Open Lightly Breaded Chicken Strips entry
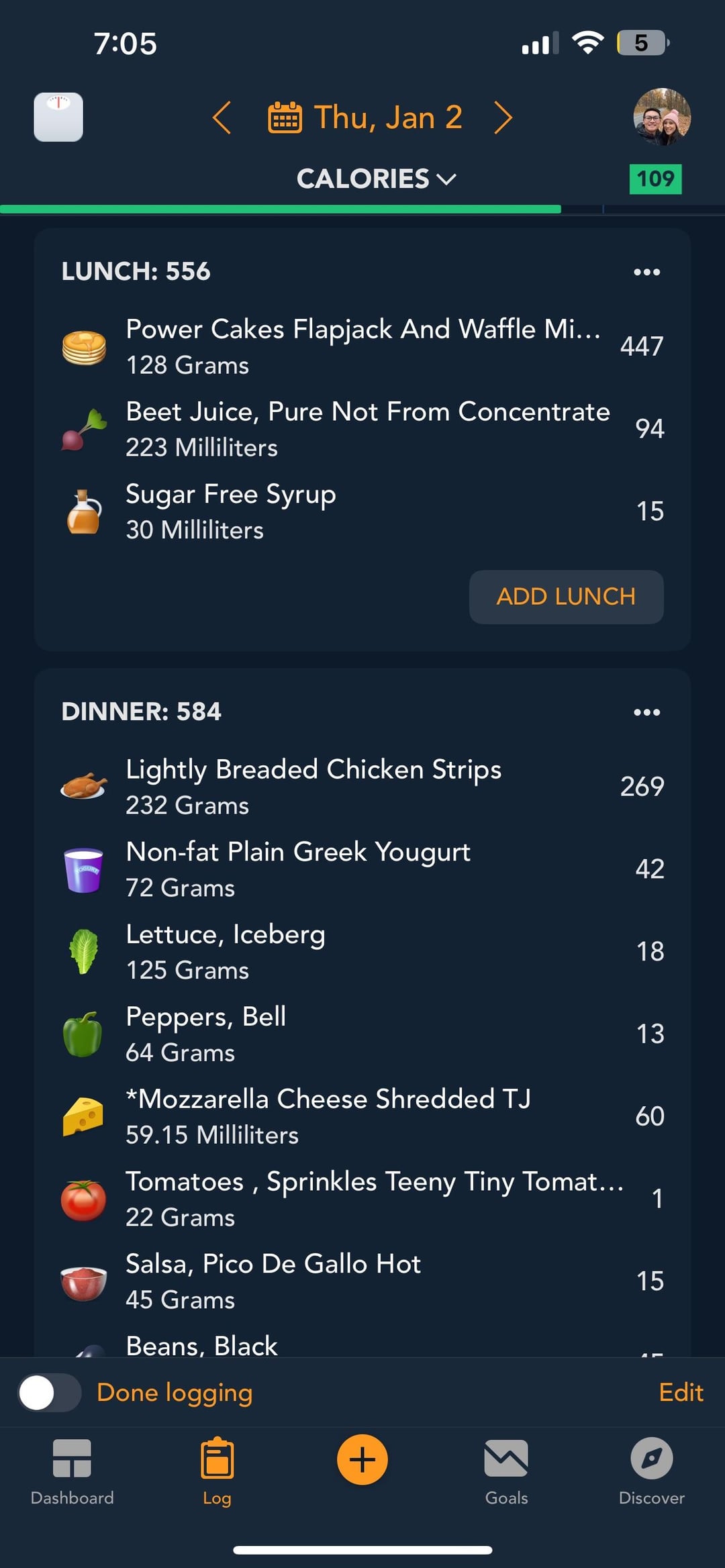725x1568 pixels. click(362, 787)
